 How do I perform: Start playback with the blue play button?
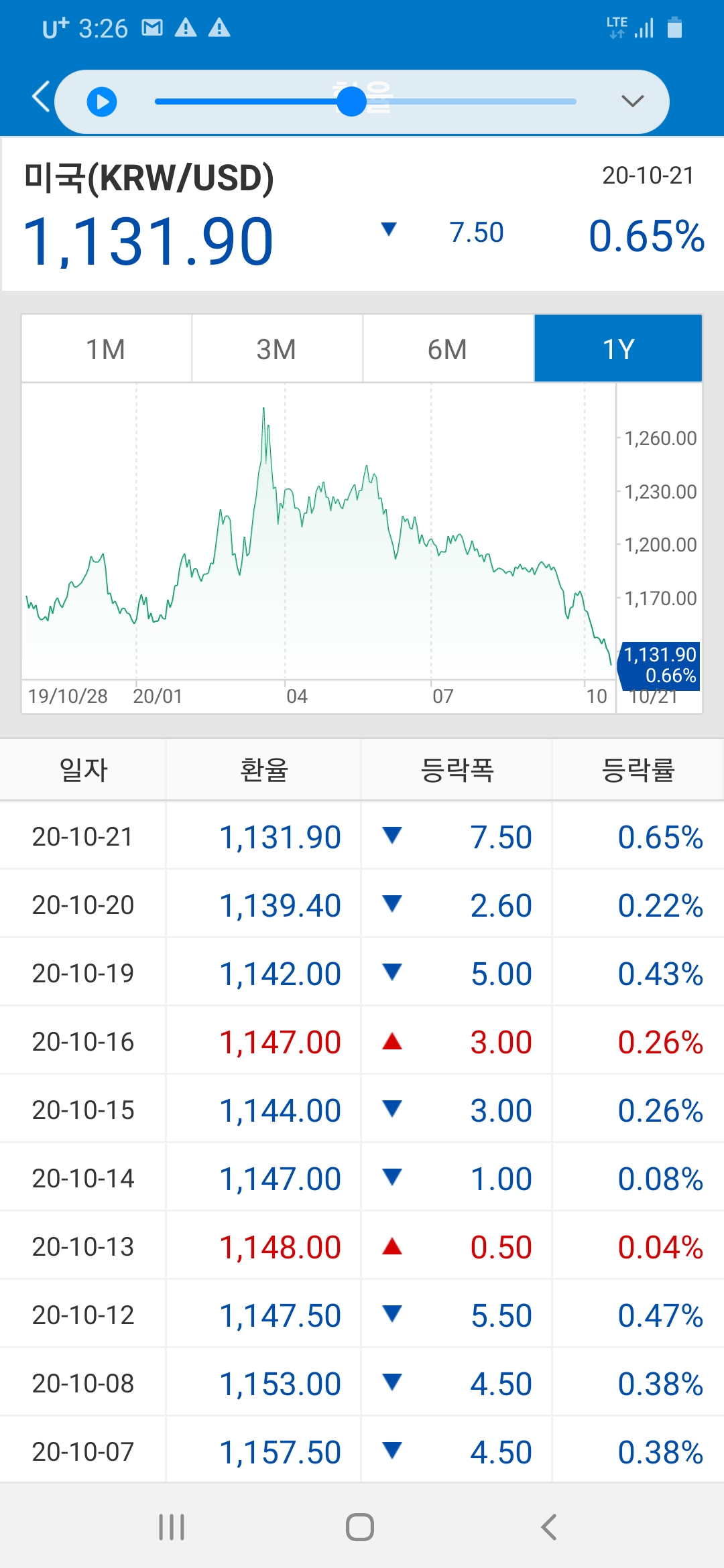[102, 102]
